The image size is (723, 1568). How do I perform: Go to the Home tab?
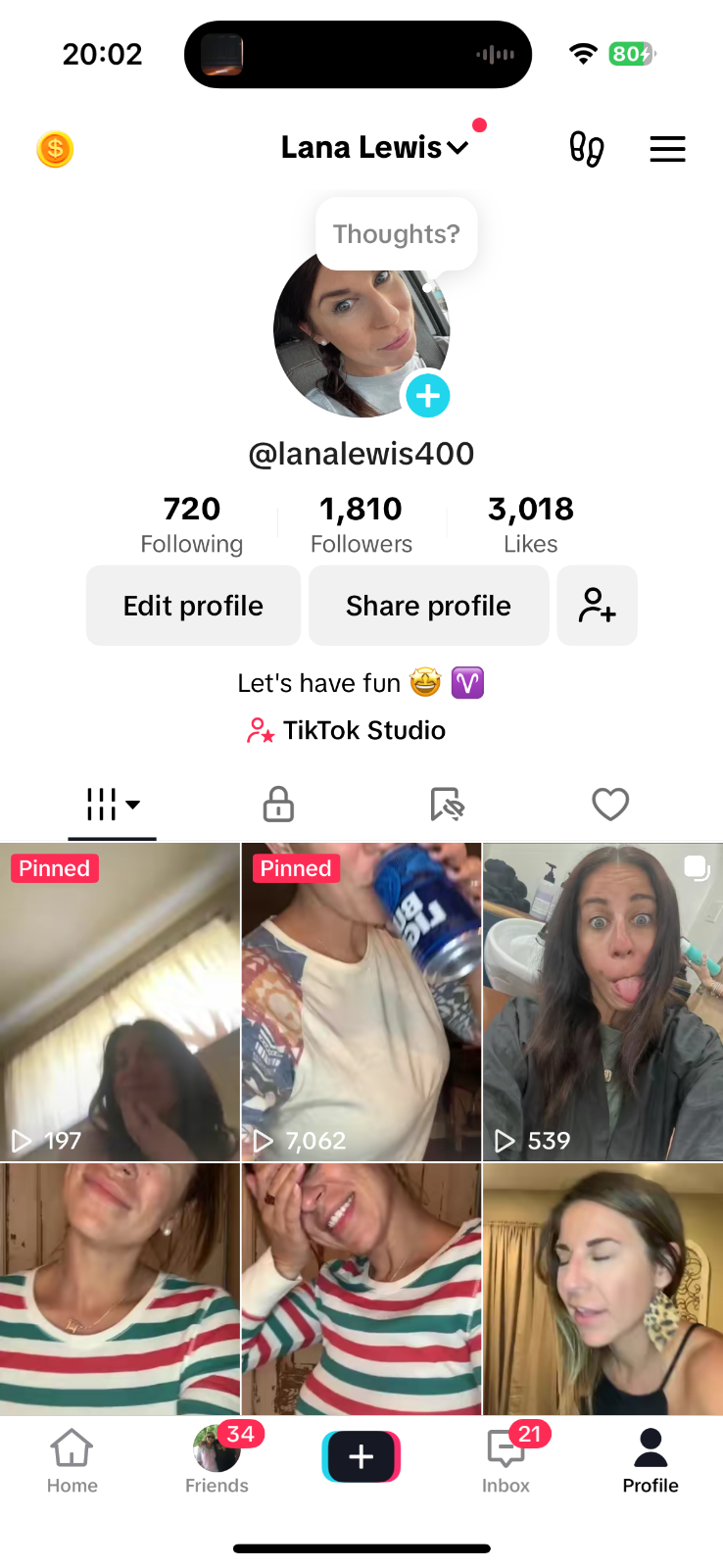click(72, 1459)
